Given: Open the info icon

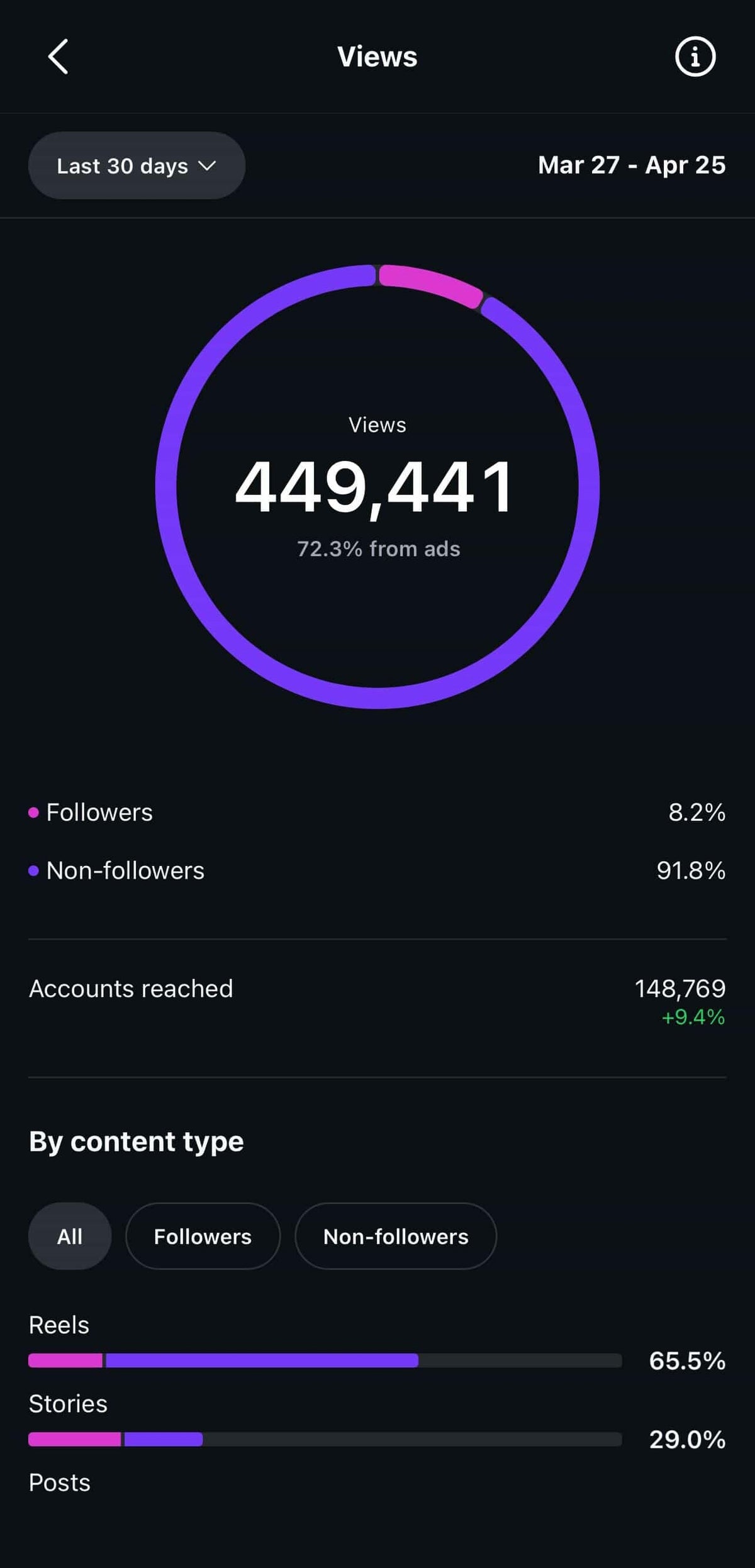Looking at the screenshot, I should pos(695,57).
